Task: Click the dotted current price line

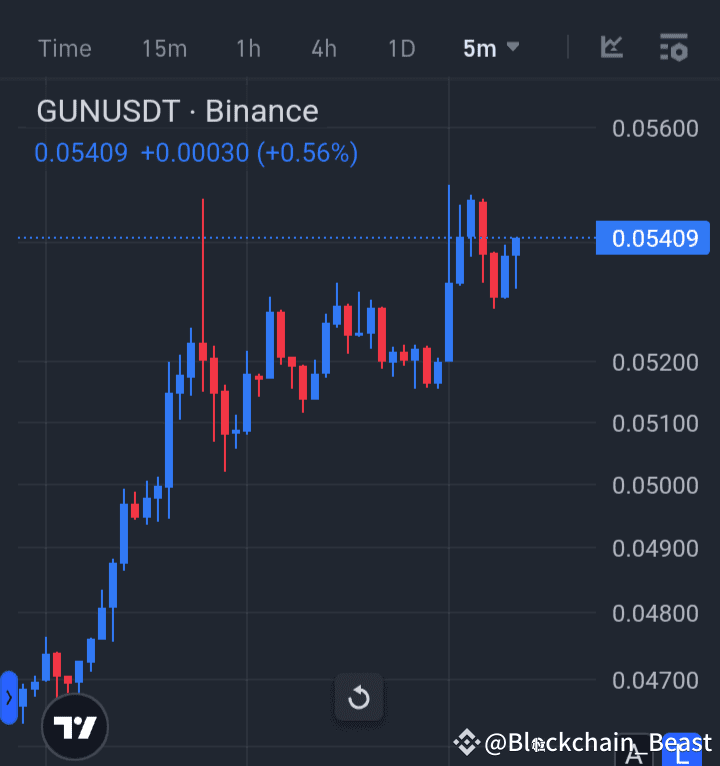Action: tap(300, 237)
